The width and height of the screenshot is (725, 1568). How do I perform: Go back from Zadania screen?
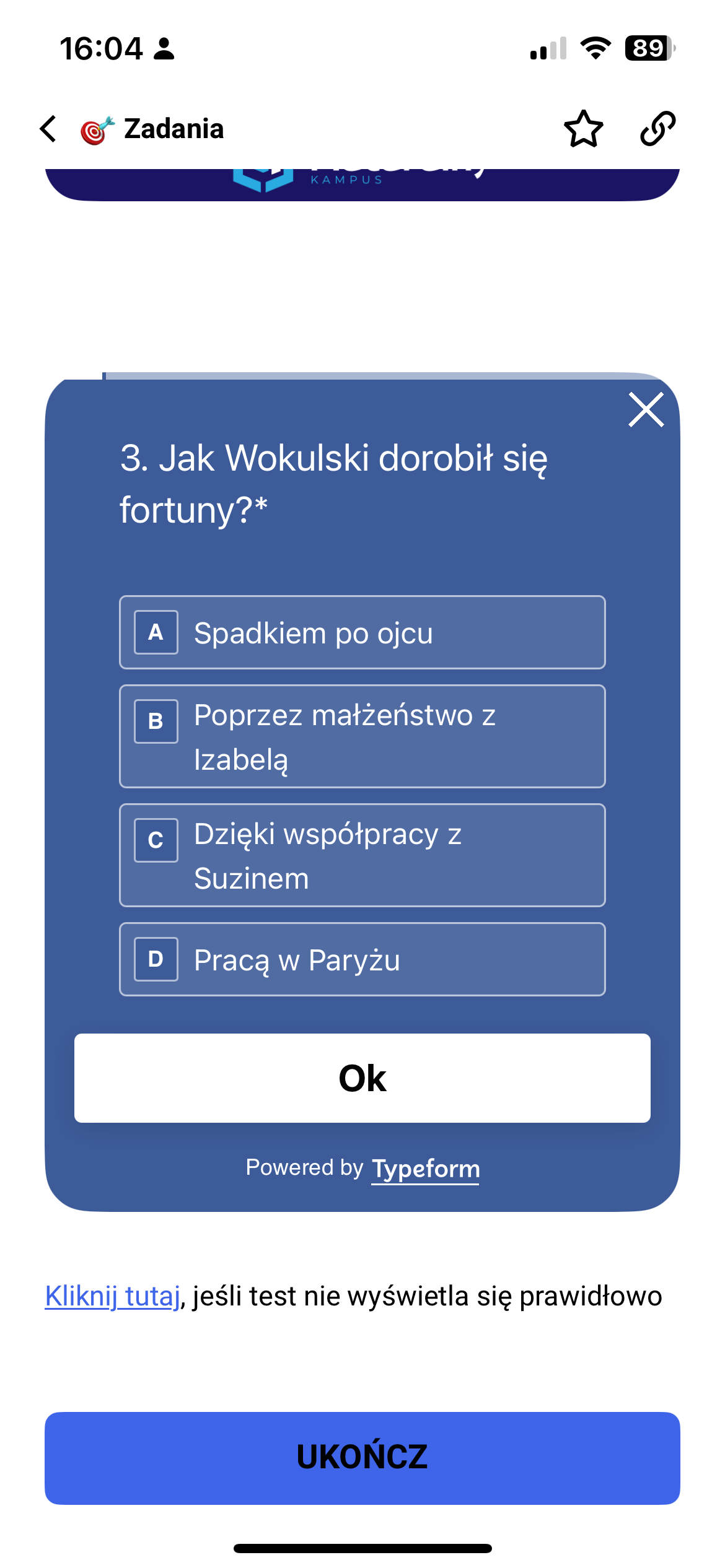[48, 129]
